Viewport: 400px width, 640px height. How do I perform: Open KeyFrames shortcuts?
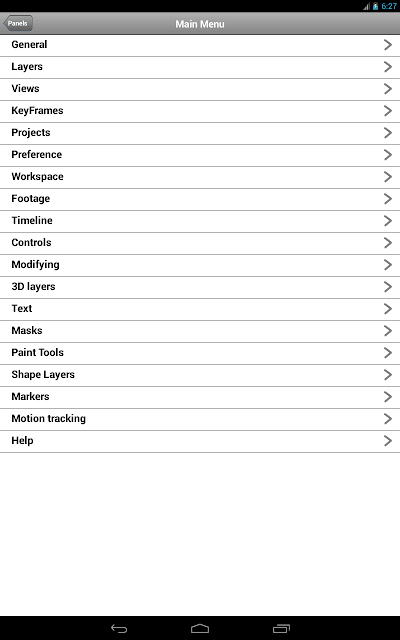point(200,111)
